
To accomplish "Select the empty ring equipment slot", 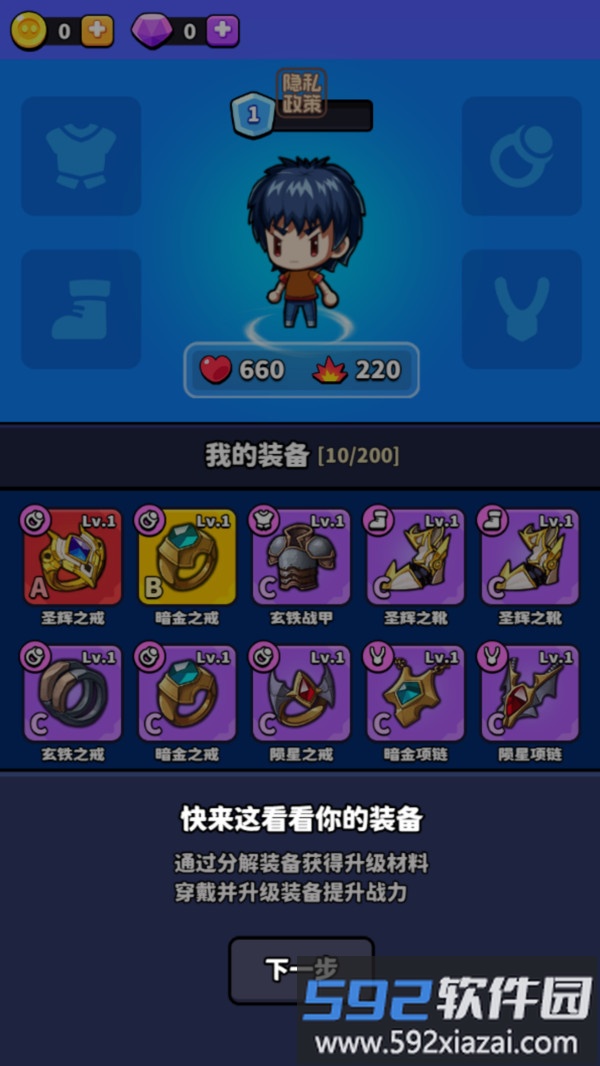I will (x=521, y=156).
